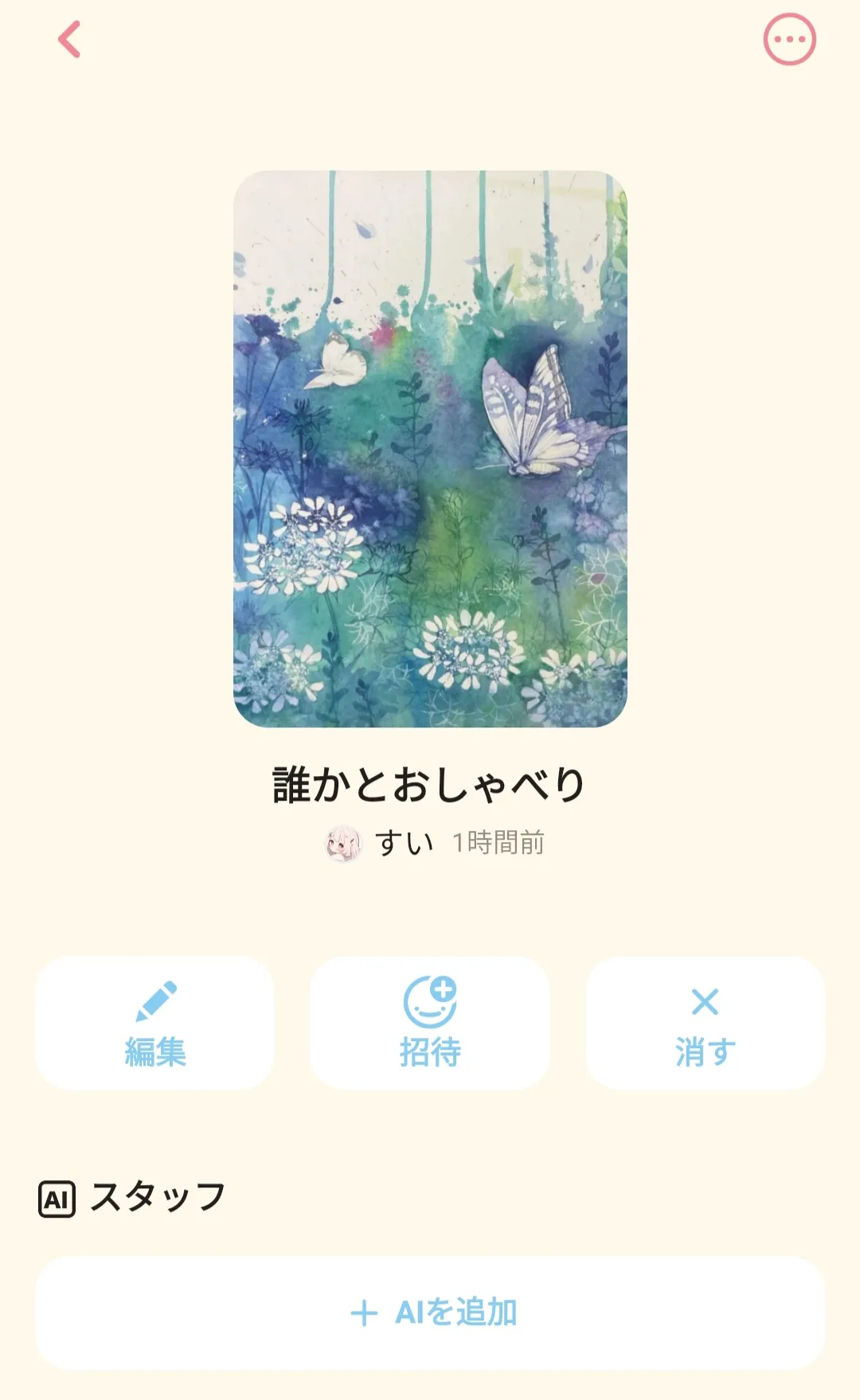This screenshot has width=860, height=1400.
Task: Delete the room with 消す
Action: tap(705, 1023)
